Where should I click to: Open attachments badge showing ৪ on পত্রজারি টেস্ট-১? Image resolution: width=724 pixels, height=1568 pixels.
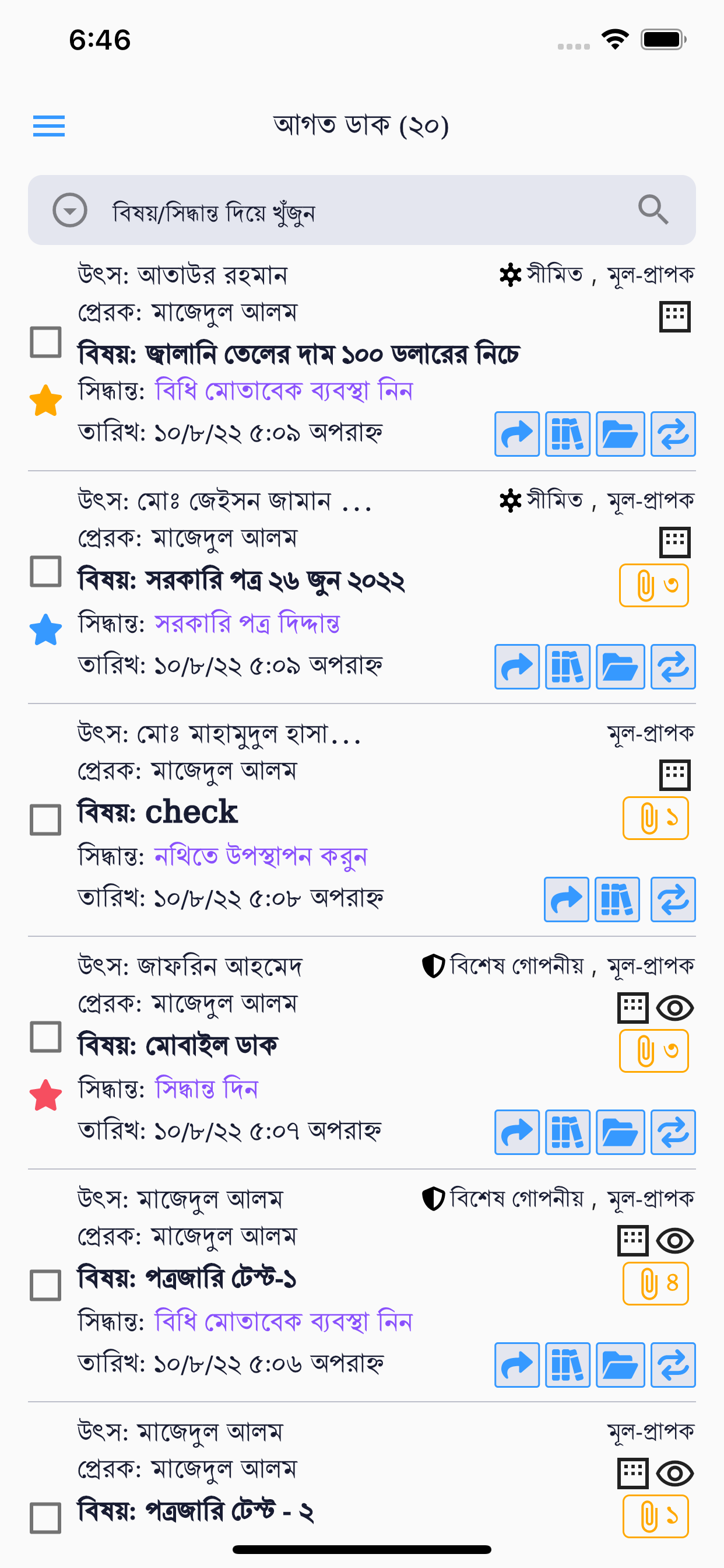coord(655,1284)
